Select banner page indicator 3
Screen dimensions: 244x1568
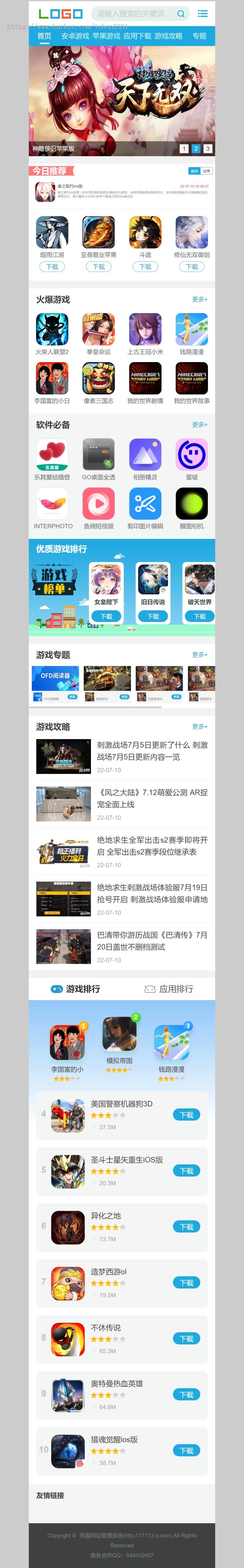click(207, 148)
